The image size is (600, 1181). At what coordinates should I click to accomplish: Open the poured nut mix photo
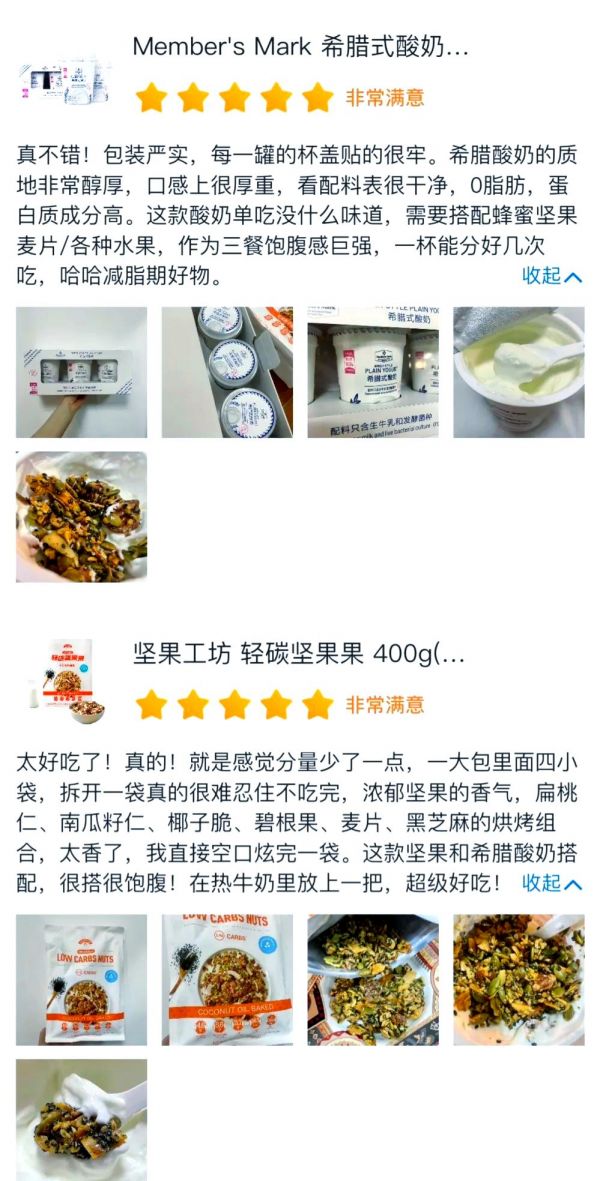(x=373, y=980)
